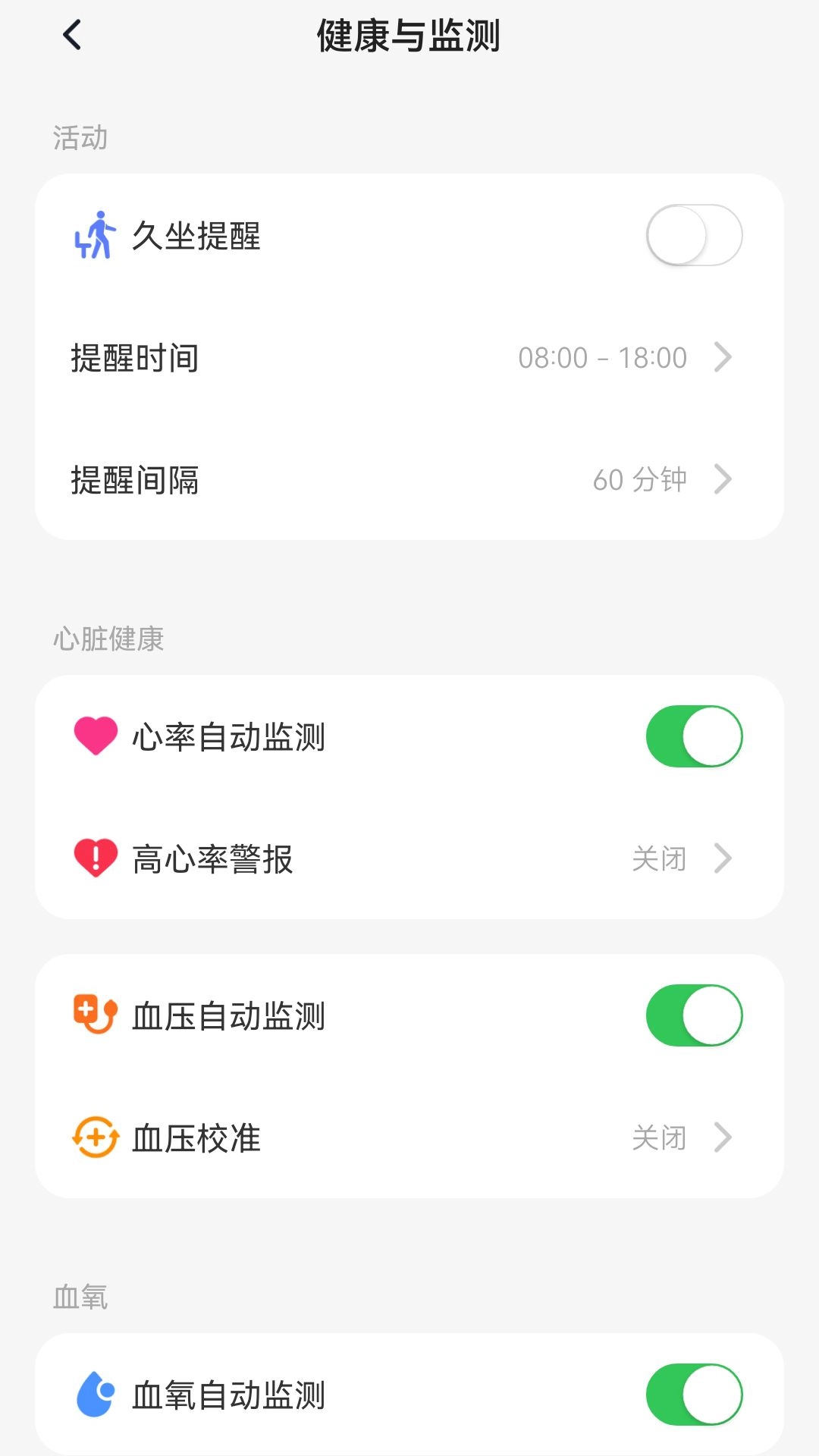Select the 08:00 - 18:00 time range
Viewport: 819px width, 1456px height.
click(x=603, y=358)
